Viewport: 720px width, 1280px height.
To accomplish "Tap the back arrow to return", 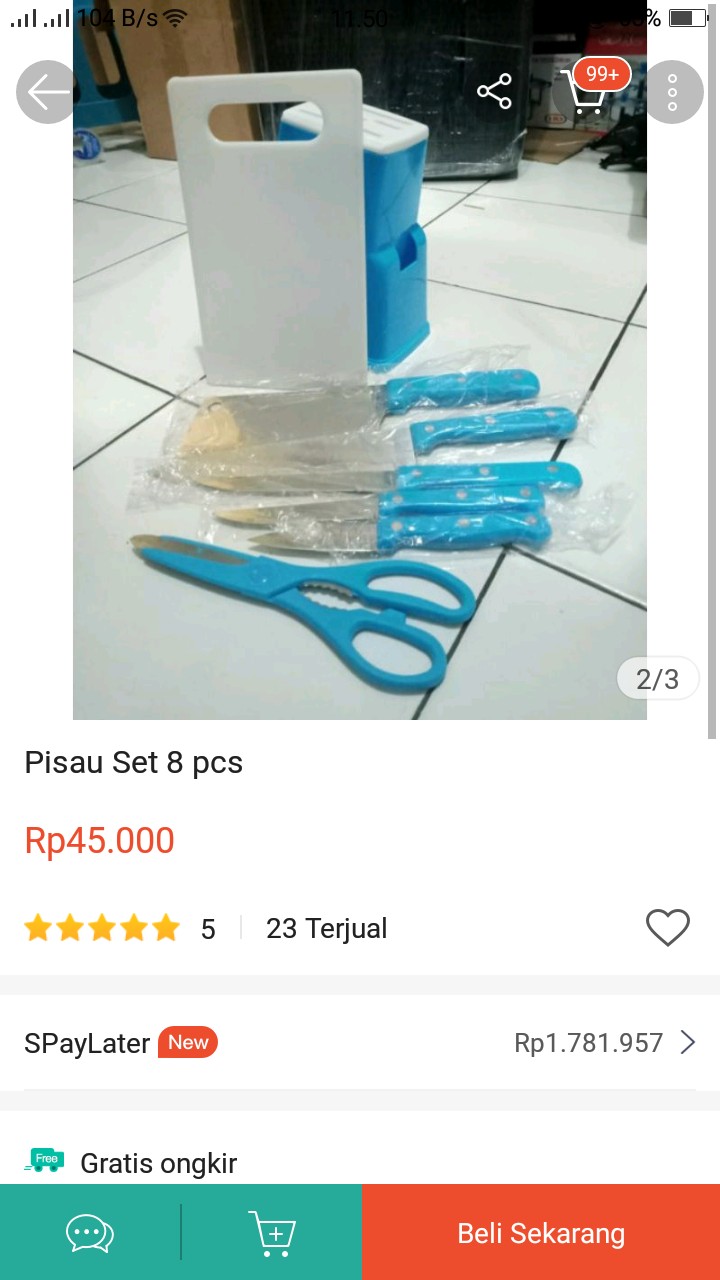I will 46,91.
